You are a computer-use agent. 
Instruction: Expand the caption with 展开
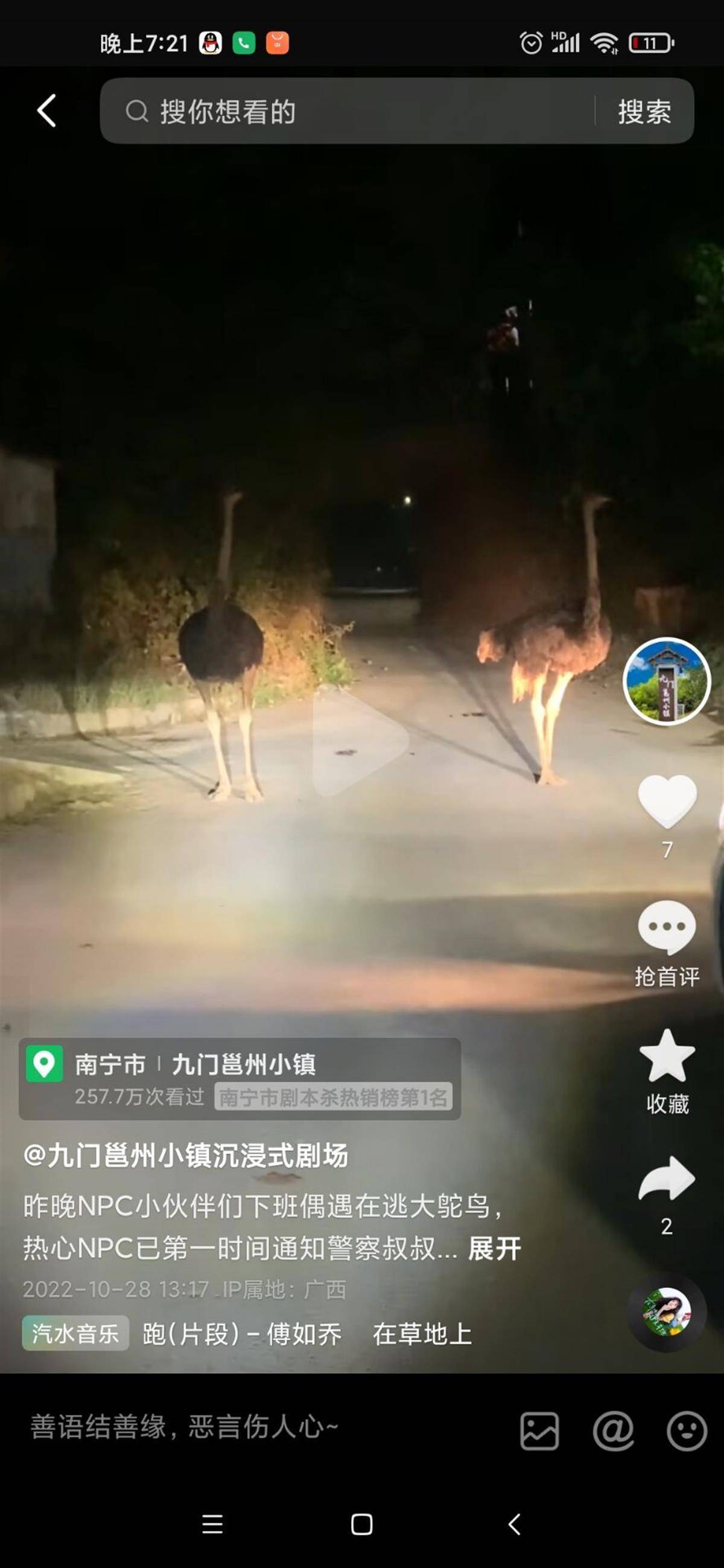[495, 1248]
